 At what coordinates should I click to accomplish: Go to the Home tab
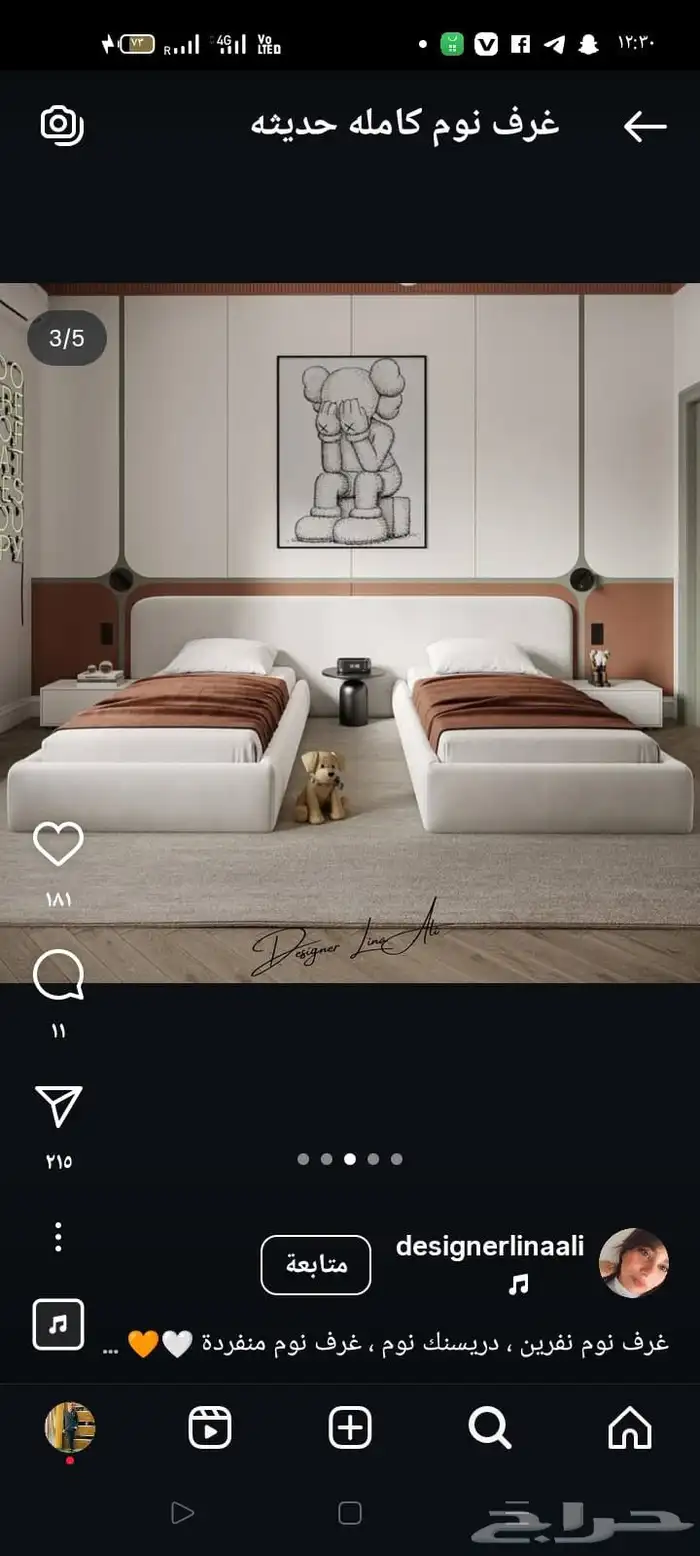click(x=630, y=1427)
